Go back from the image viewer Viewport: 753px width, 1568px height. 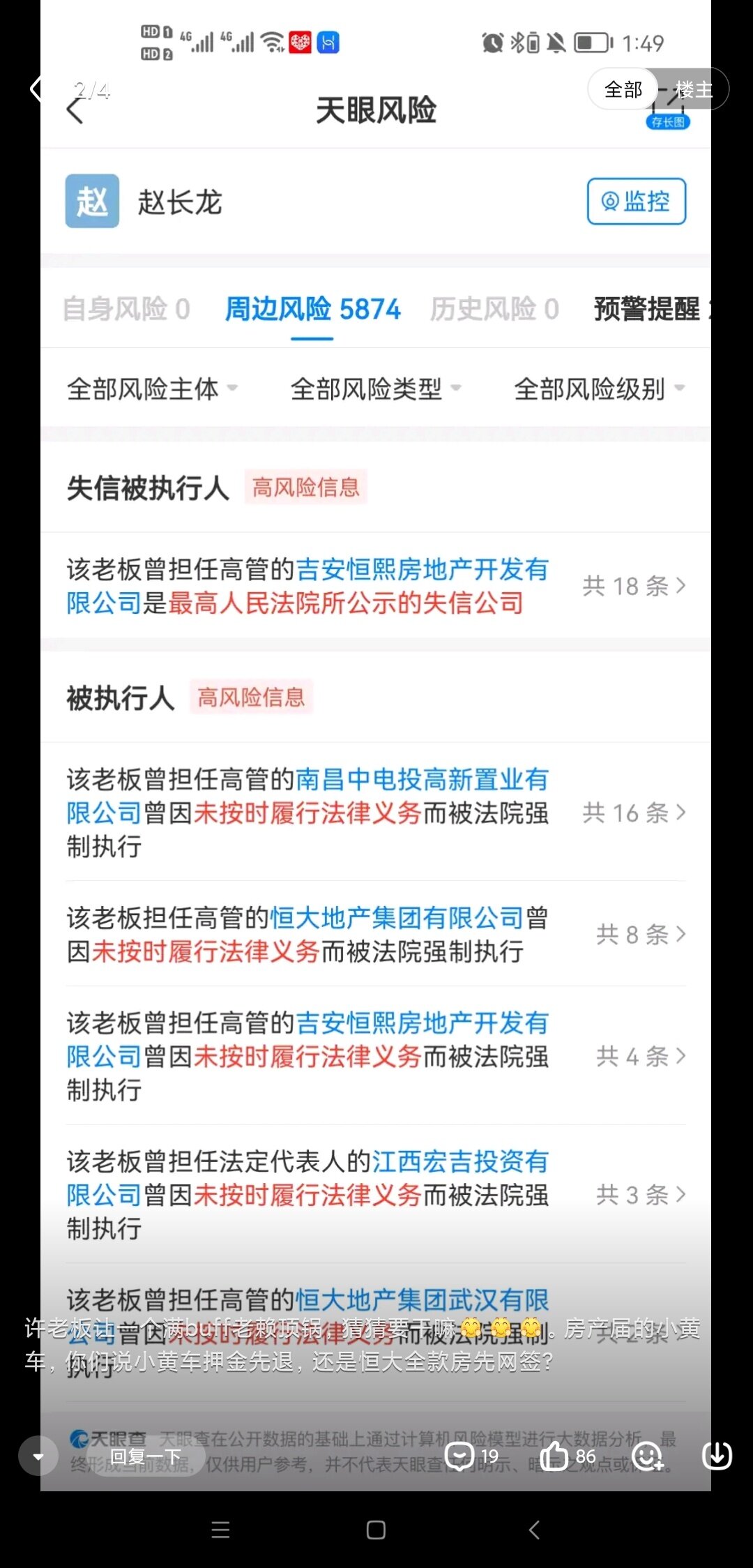(36, 89)
